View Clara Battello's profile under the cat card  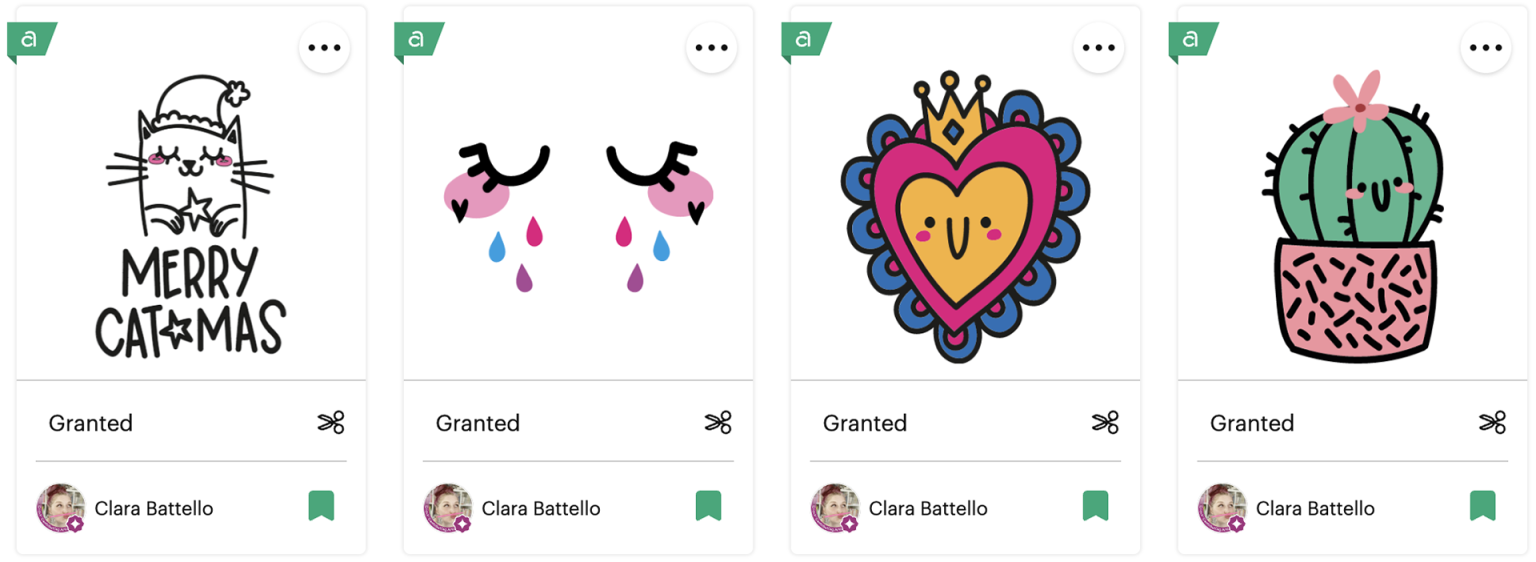pyautogui.click(x=153, y=508)
